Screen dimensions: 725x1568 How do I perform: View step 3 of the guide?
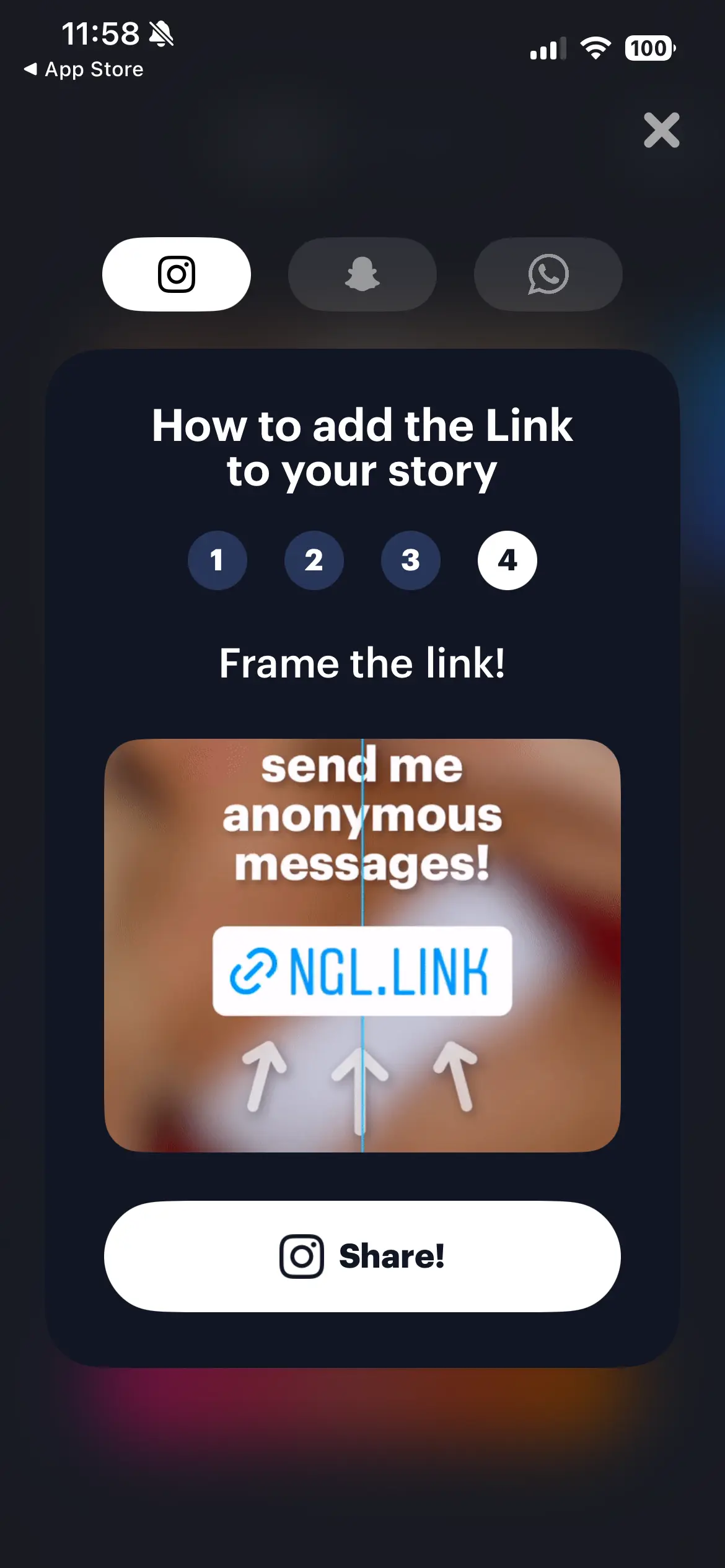[x=410, y=560]
